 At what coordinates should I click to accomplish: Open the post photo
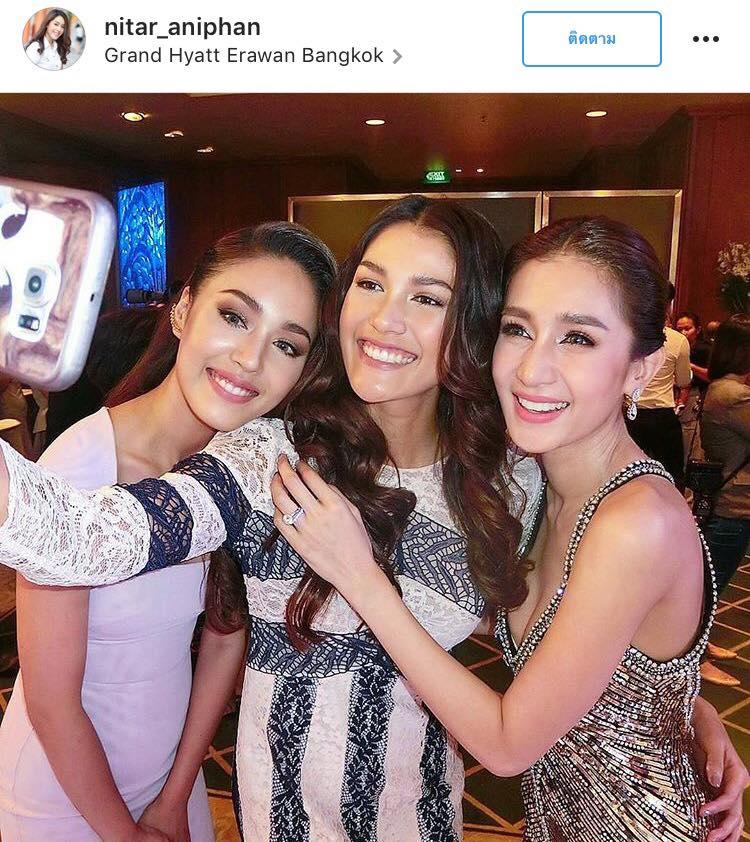tap(375, 468)
